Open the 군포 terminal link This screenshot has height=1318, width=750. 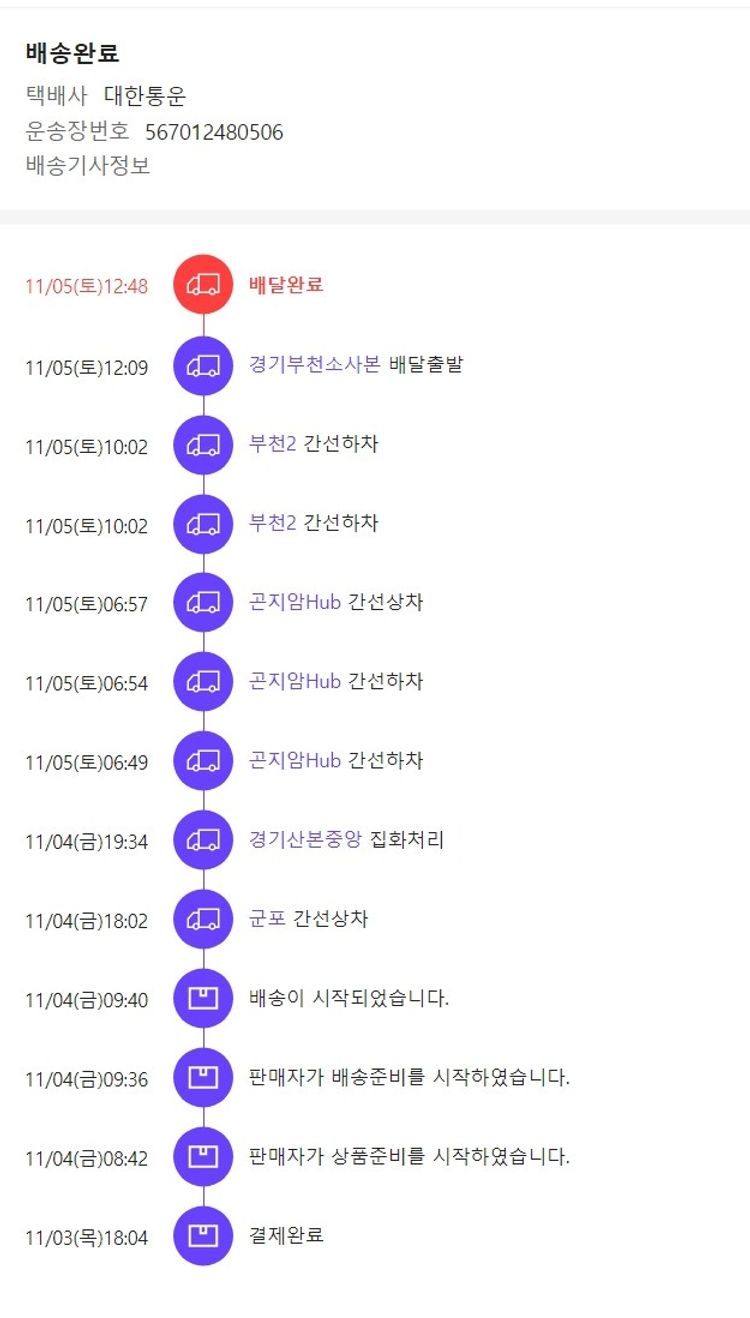click(x=267, y=919)
